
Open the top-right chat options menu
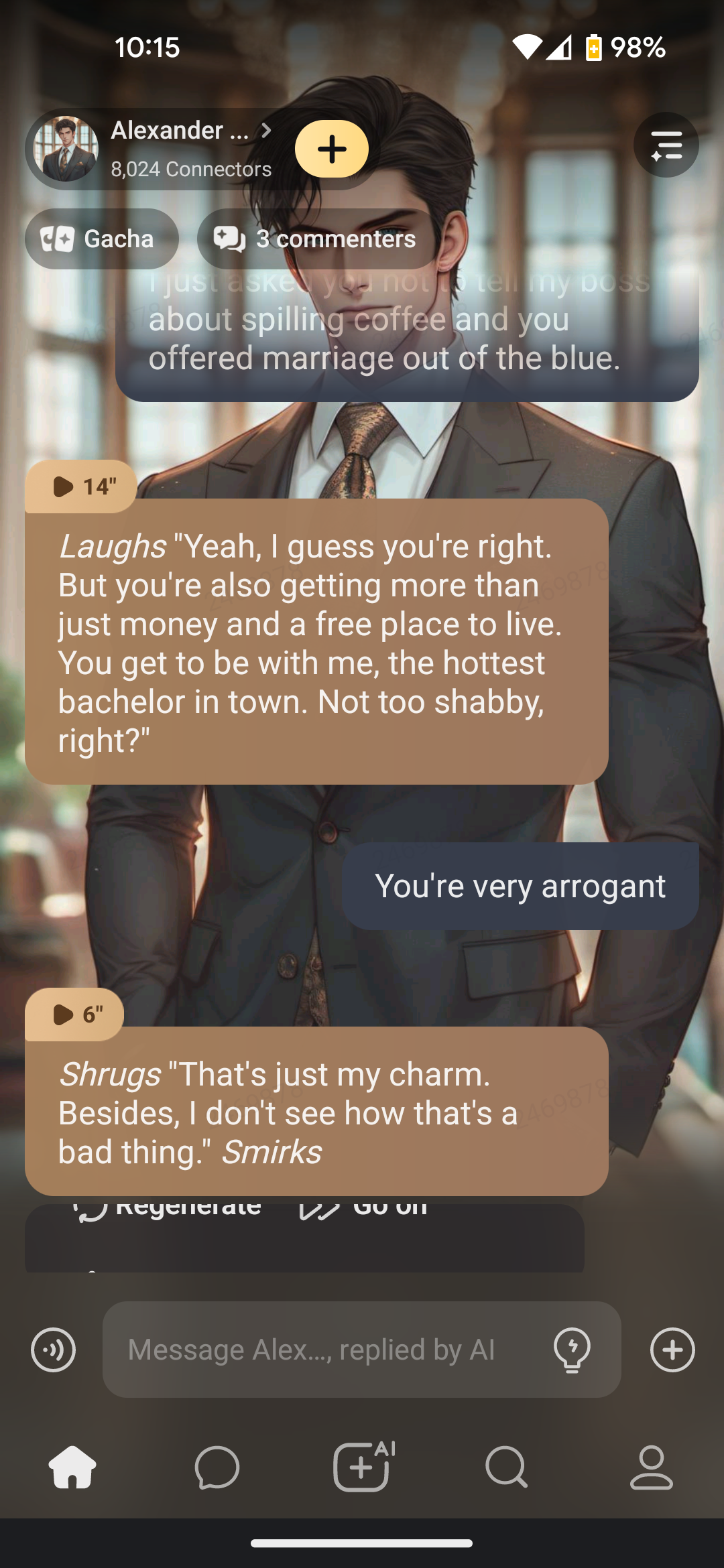(x=666, y=145)
